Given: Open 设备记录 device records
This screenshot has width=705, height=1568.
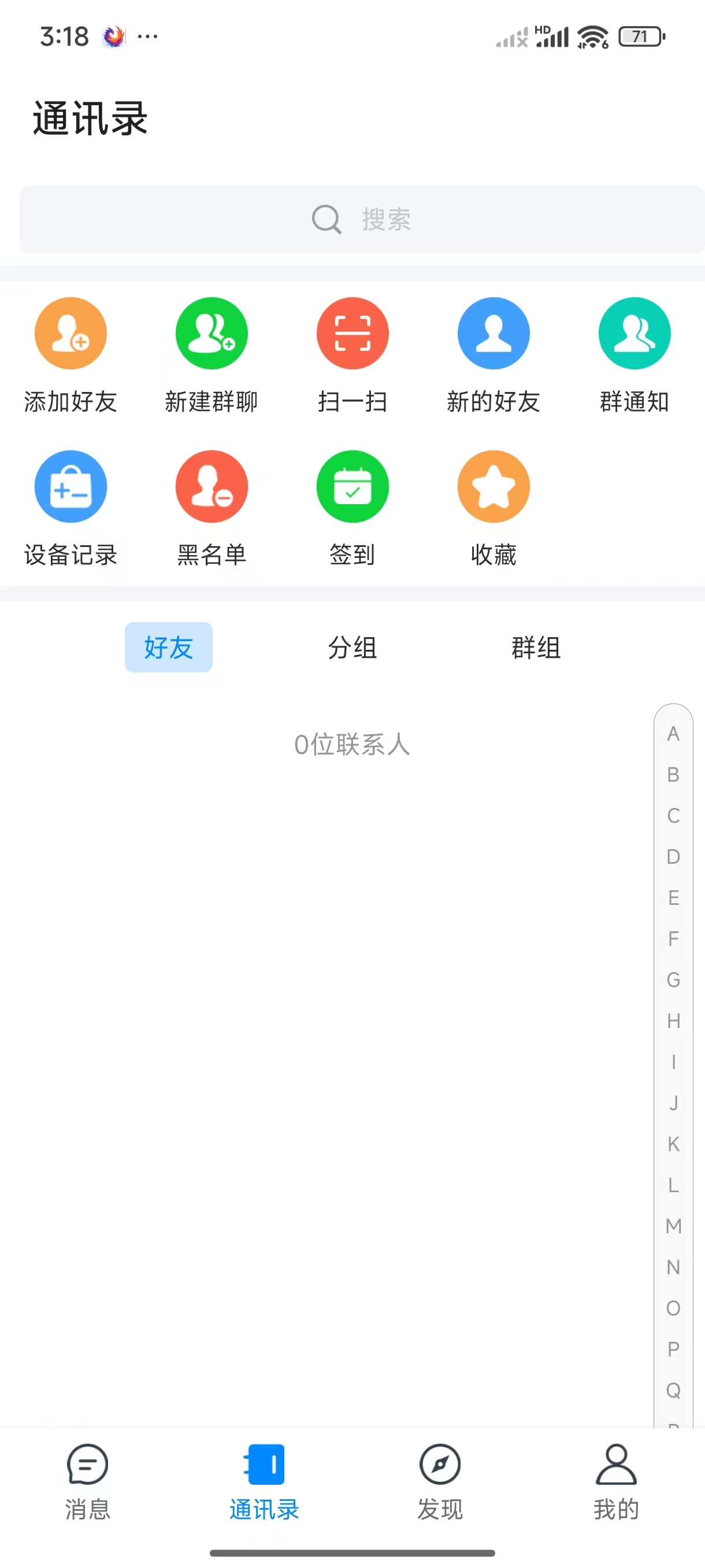Looking at the screenshot, I should [x=70, y=509].
